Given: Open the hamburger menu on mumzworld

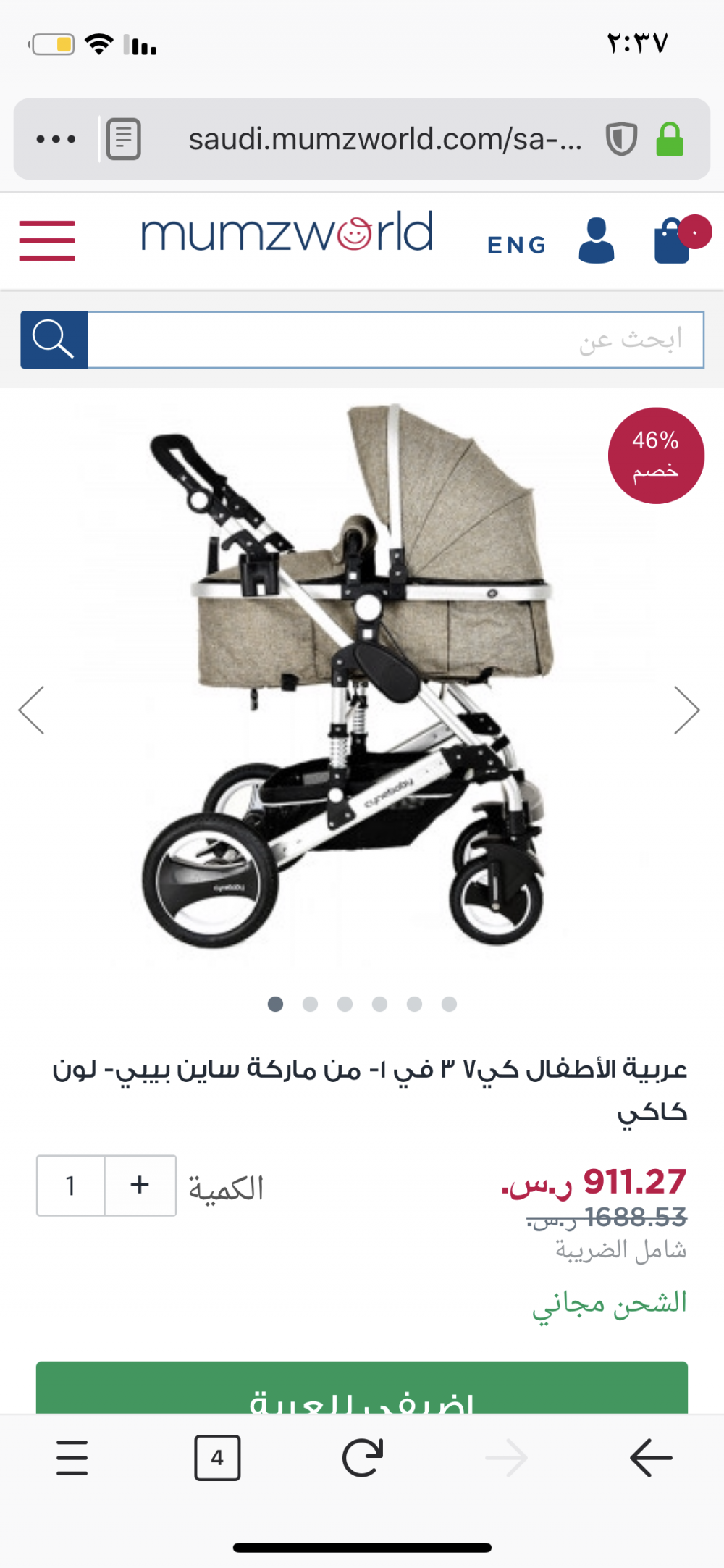Looking at the screenshot, I should [x=47, y=240].
